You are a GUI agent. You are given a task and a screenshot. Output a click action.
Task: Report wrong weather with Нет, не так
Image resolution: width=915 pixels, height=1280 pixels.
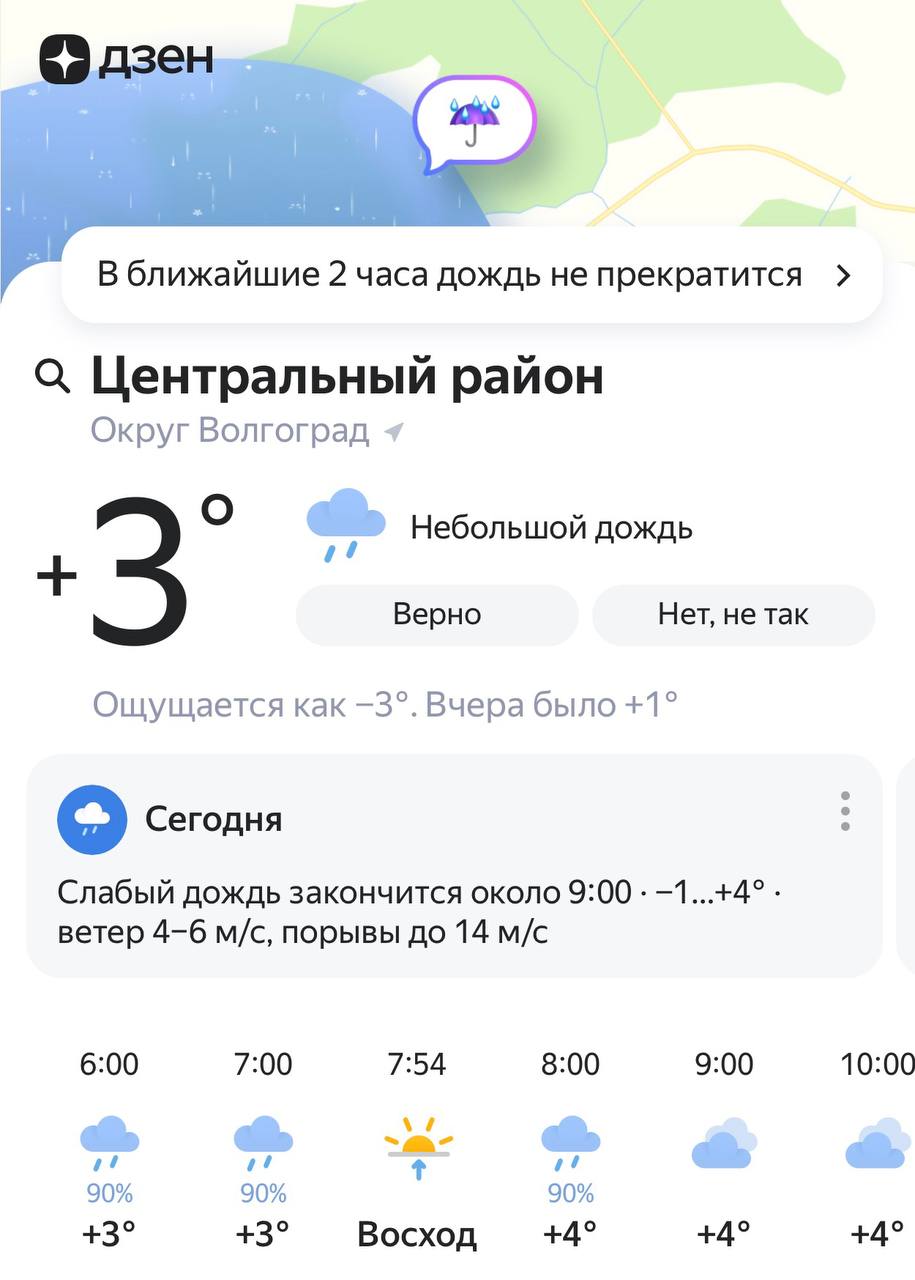(x=733, y=614)
